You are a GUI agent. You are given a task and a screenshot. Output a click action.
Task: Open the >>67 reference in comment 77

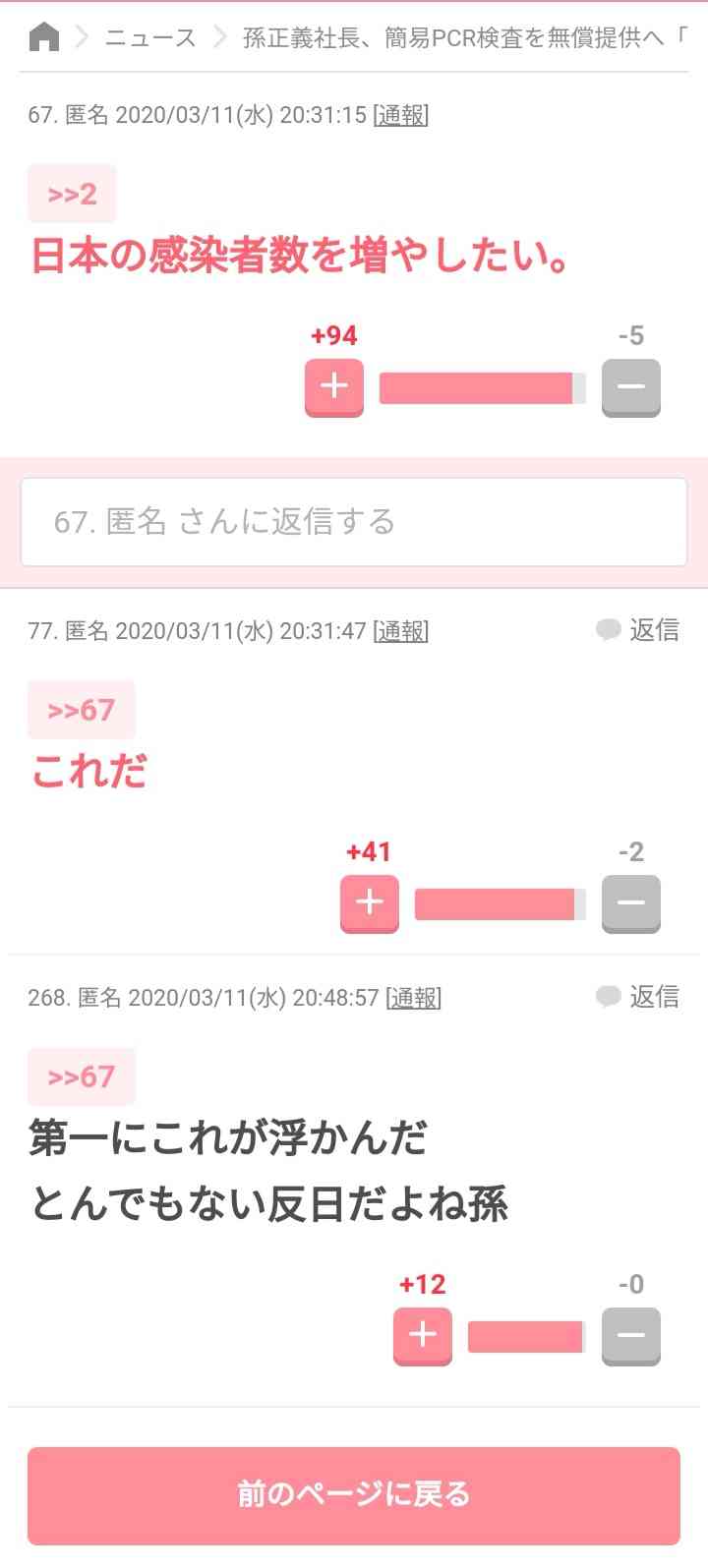click(83, 710)
